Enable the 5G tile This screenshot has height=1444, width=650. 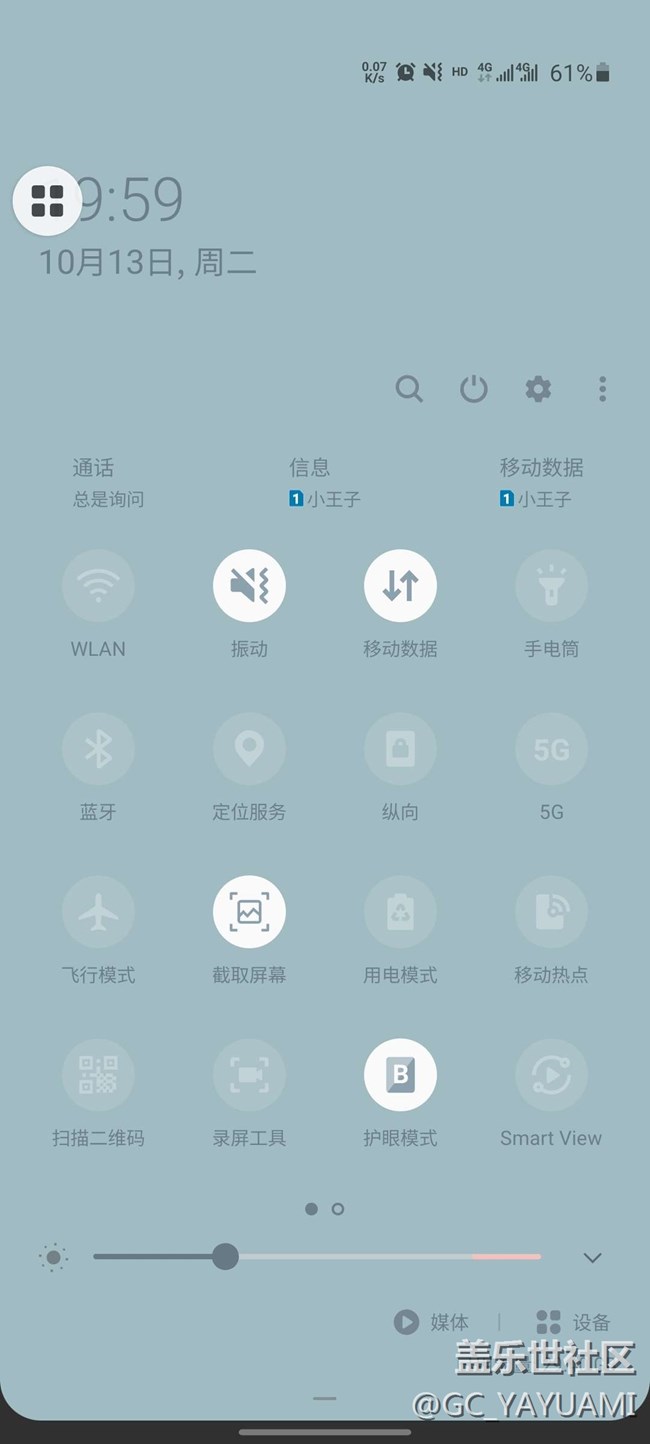(551, 748)
